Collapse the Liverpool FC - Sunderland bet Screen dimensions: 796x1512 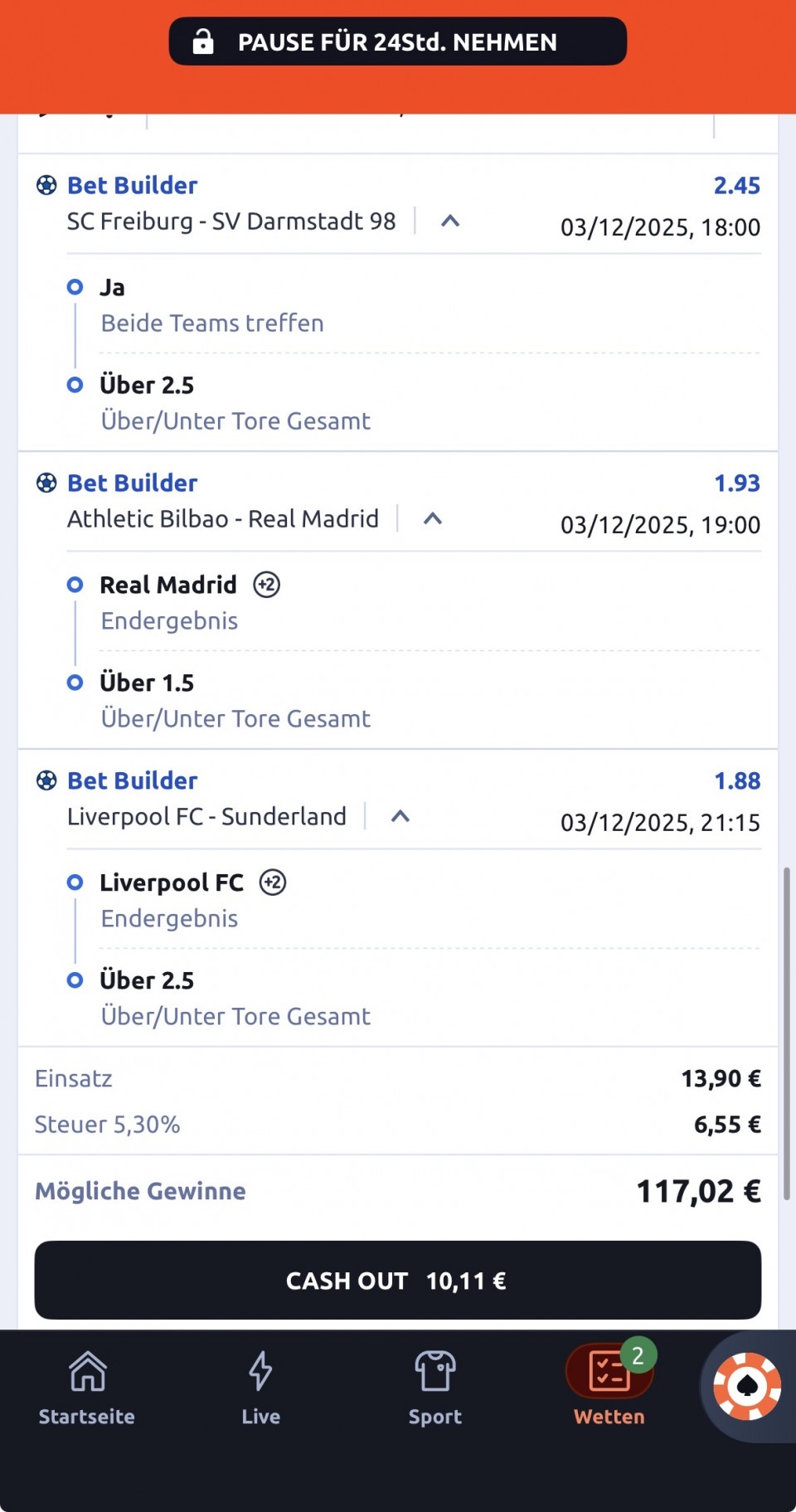click(x=400, y=817)
